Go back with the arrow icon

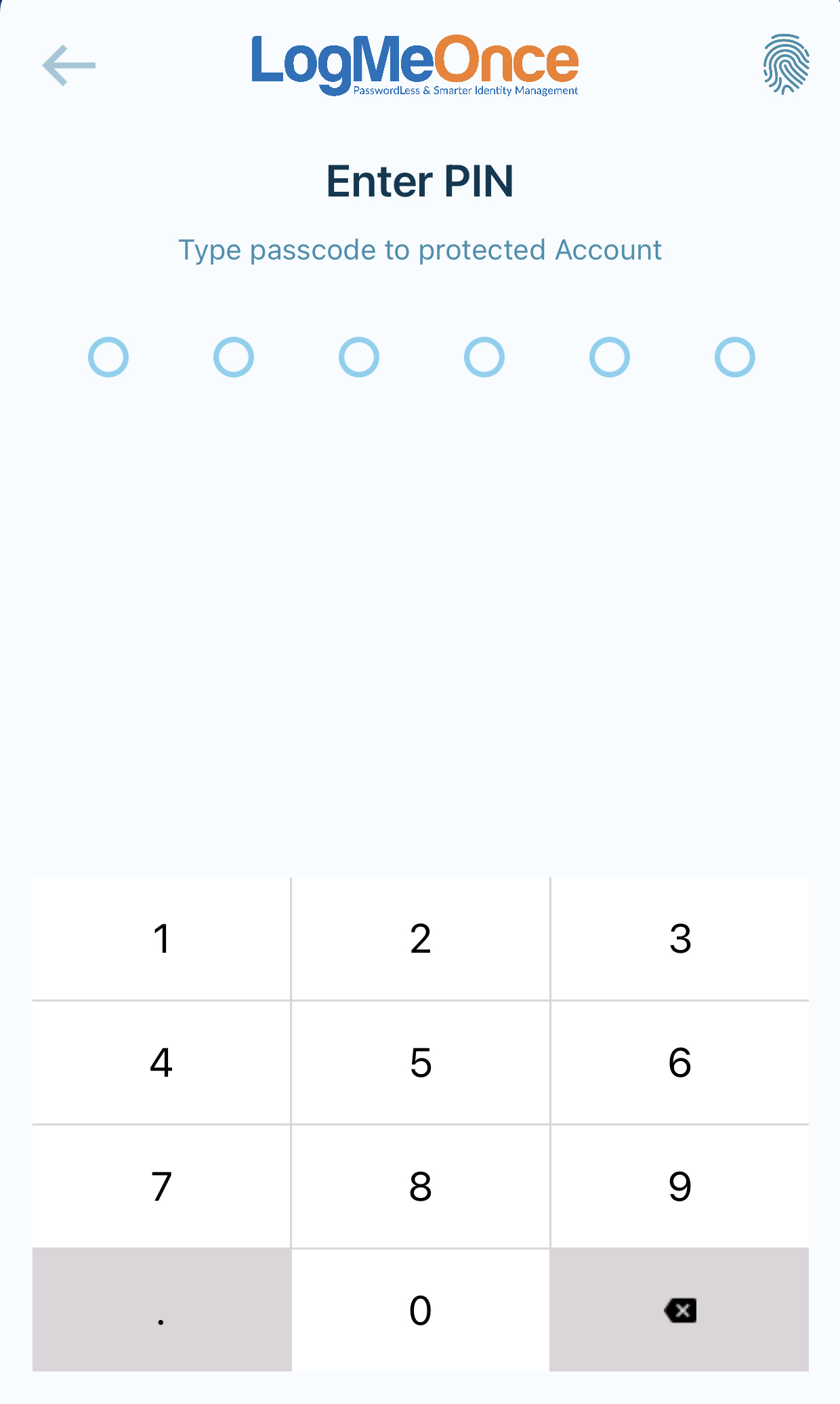click(x=68, y=66)
